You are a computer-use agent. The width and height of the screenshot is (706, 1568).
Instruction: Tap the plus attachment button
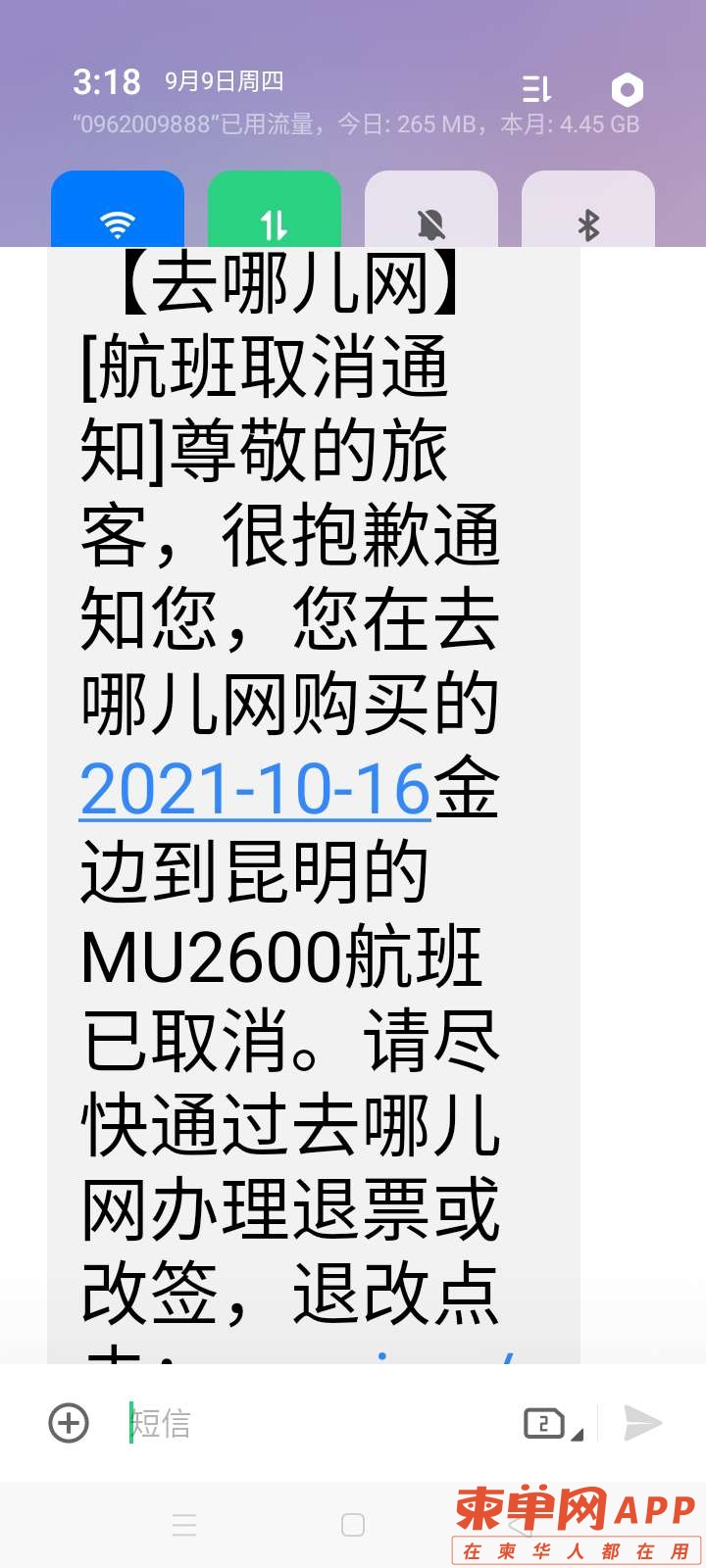[69, 1423]
